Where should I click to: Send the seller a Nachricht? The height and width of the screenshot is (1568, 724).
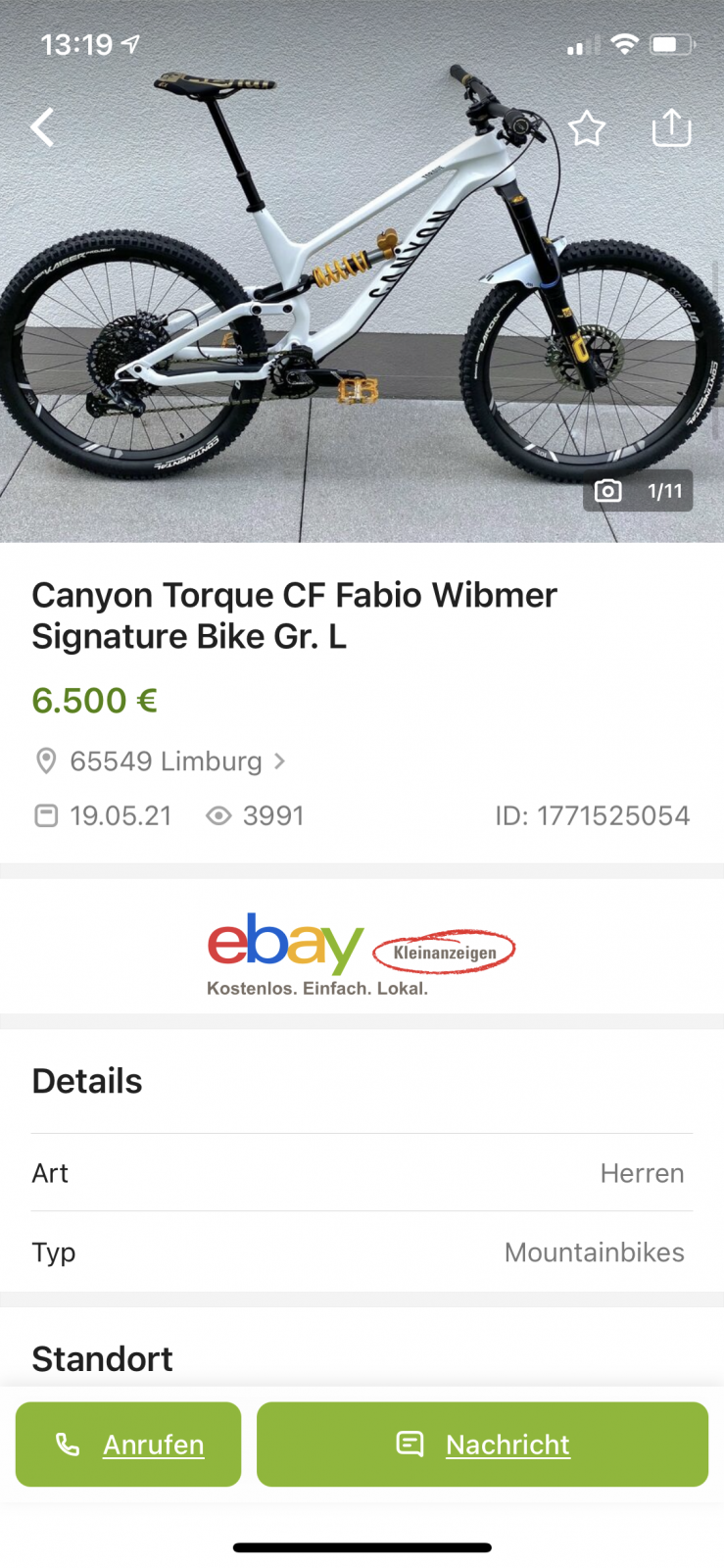point(482,1445)
